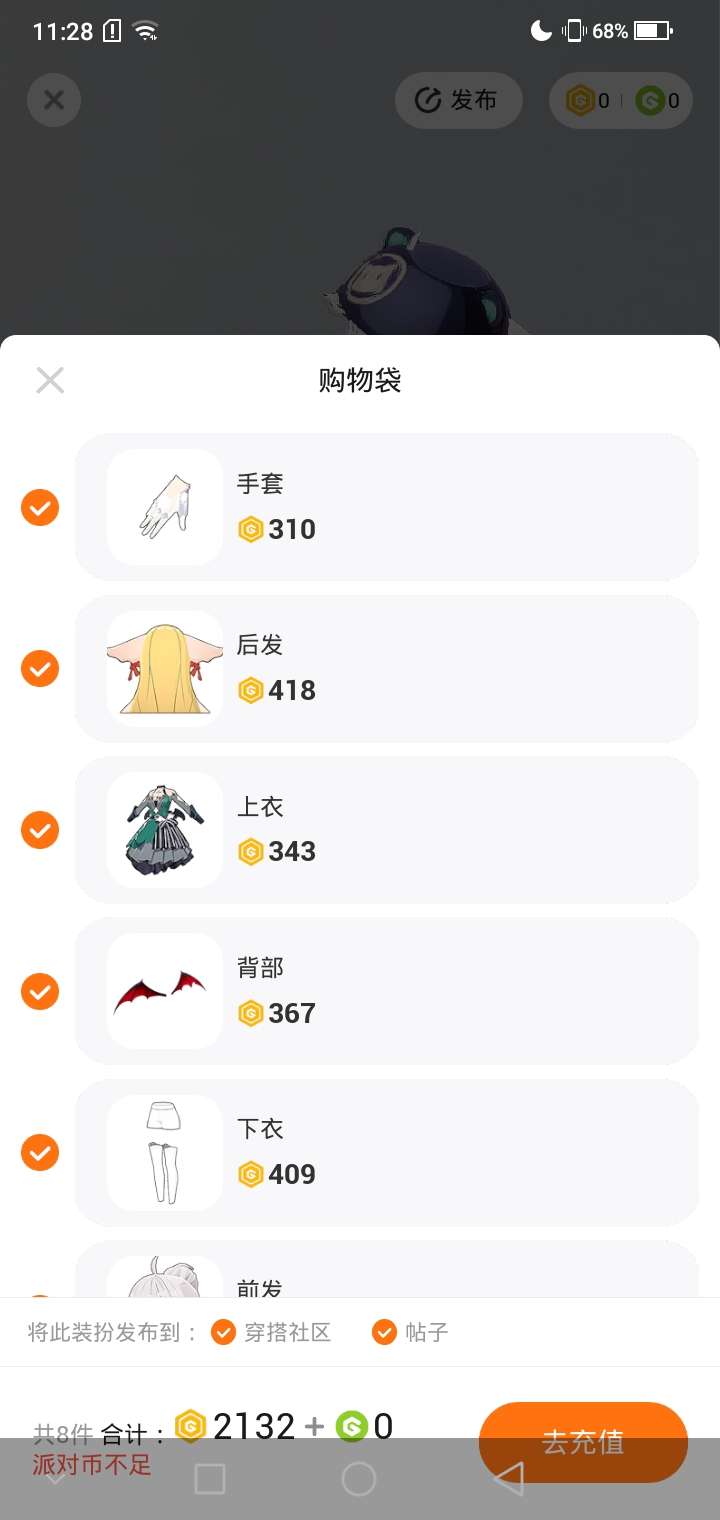Image resolution: width=720 pixels, height=1520 pixels.
Task: Open the coin balance display
Action: (621, 100)
